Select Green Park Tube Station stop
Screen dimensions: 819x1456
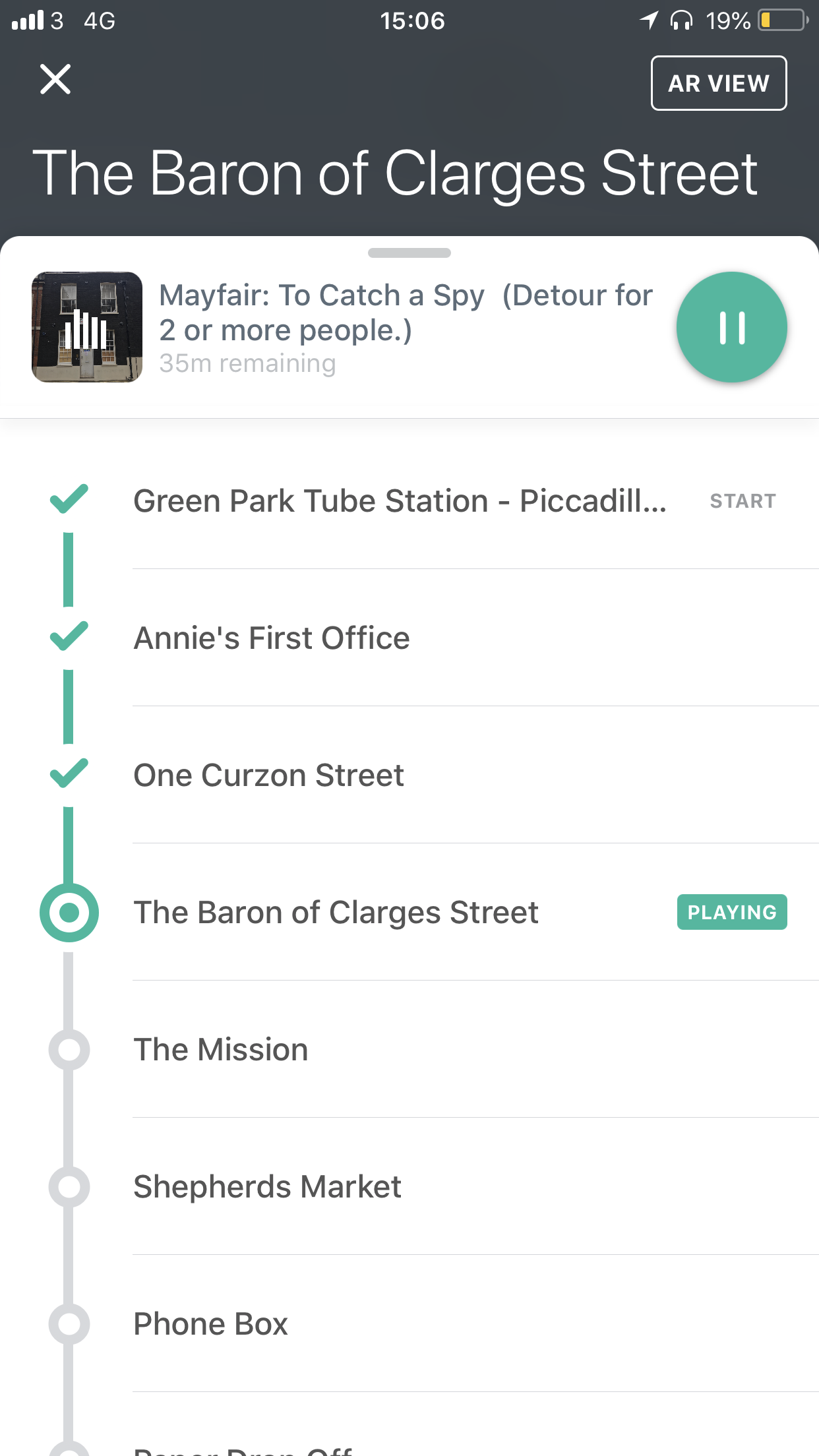tap(409, 501)
